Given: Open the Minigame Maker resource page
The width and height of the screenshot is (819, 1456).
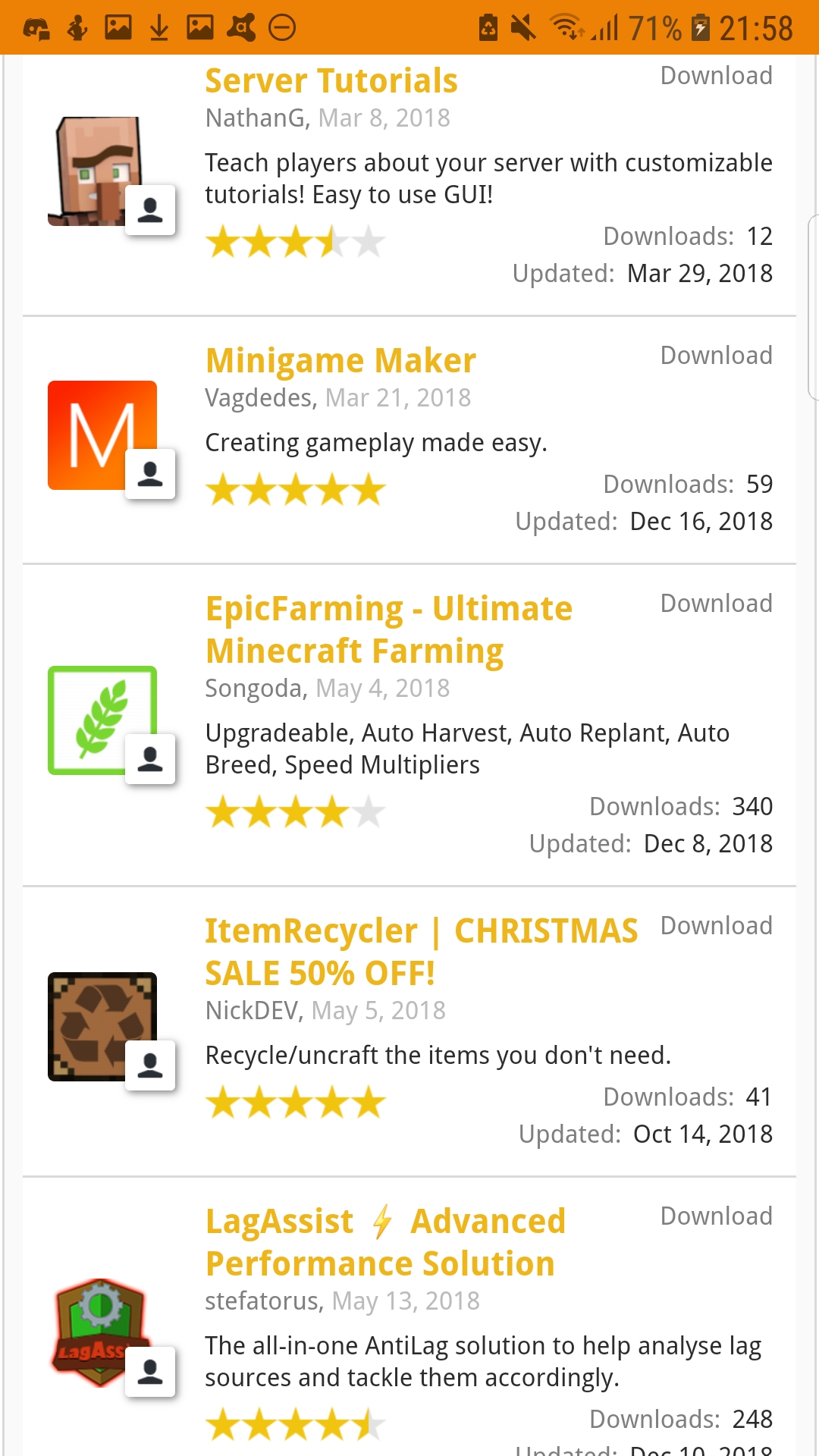Looking at the screenshot, I should pyautogui.click(x=340, y=361).
